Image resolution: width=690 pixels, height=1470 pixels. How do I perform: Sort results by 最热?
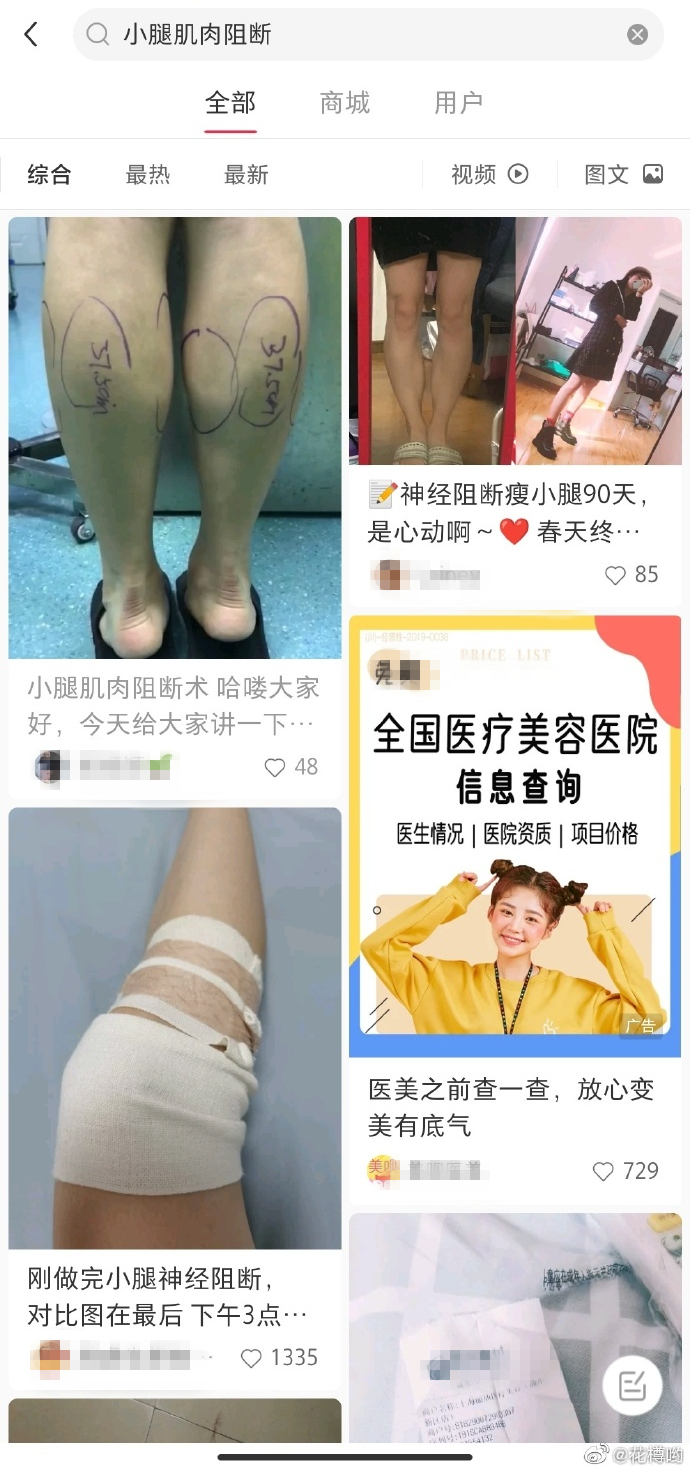148,175
